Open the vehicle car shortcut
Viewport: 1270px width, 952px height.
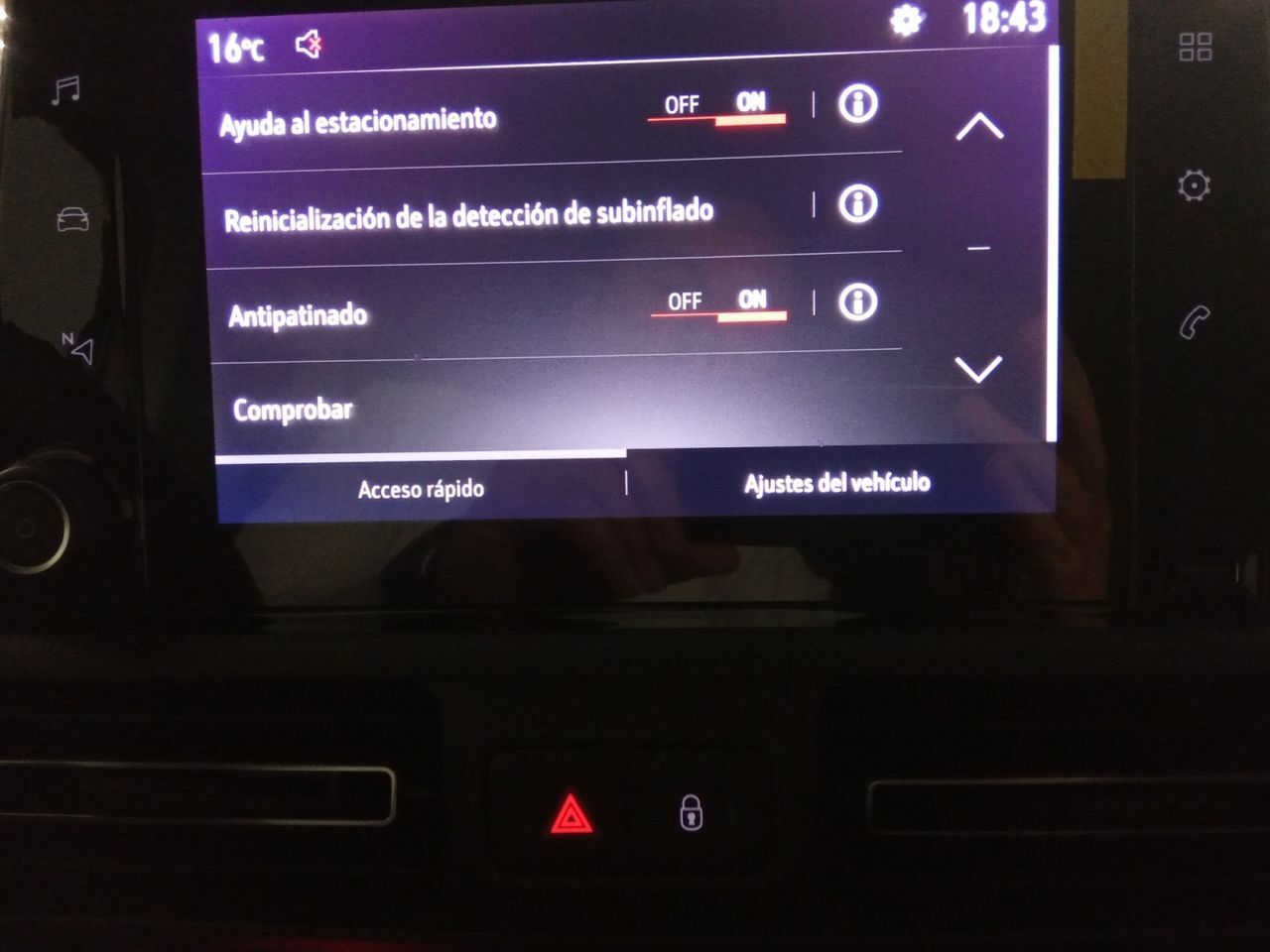(72, 219)
